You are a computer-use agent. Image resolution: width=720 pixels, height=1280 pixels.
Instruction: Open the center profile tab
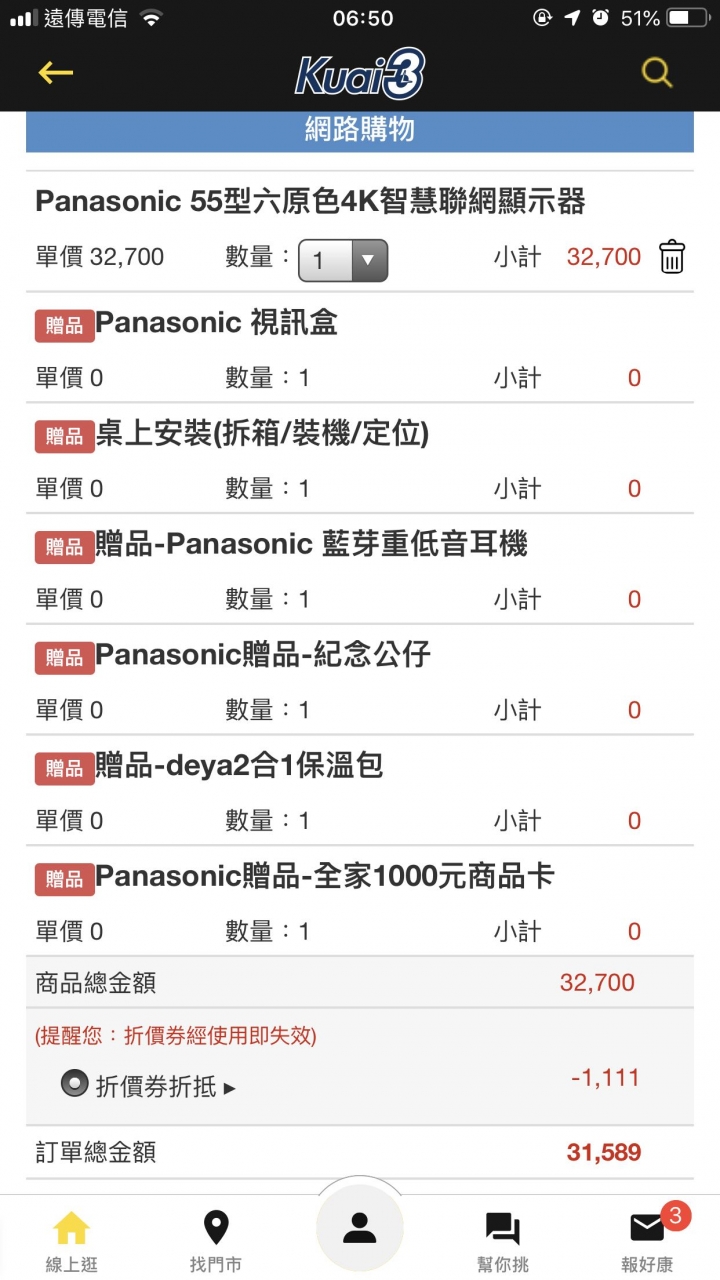360,1229
